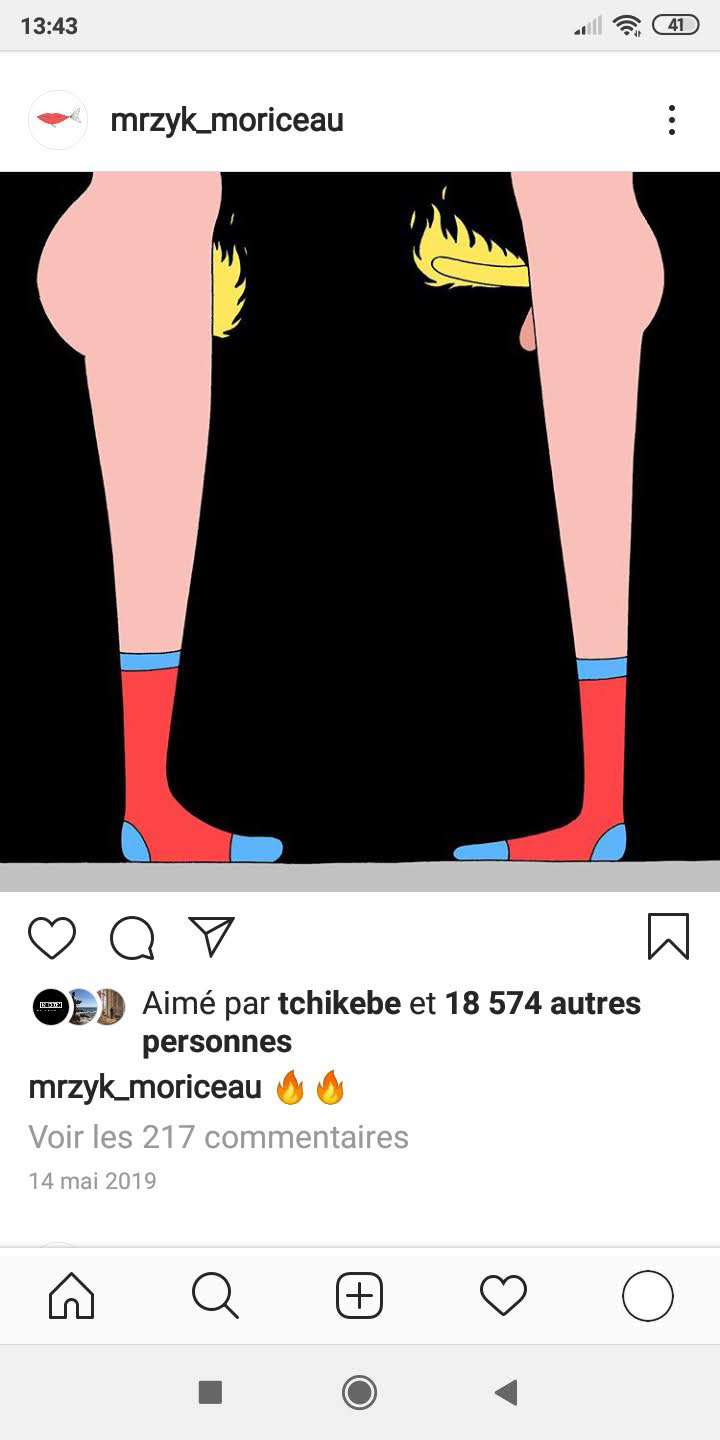This screenshot has width=720, height=1440.
Task: Open Voir les 217 commentaires
Action: (x=219, y=1137)
